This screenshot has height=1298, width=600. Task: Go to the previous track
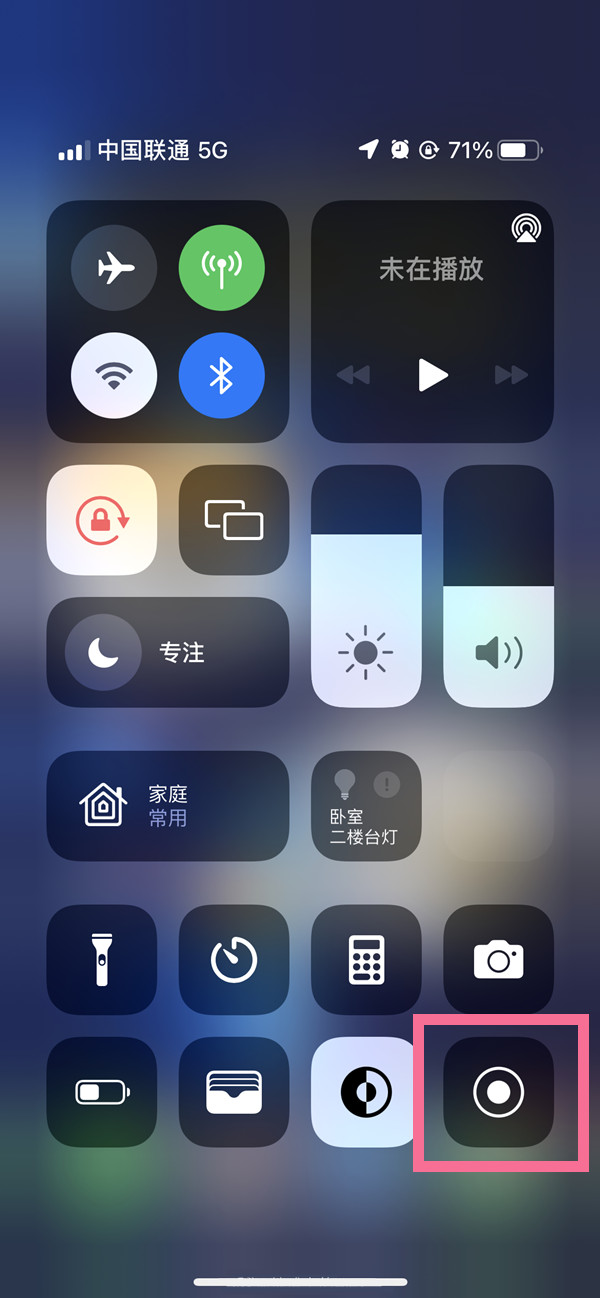[x=353, y=375]
